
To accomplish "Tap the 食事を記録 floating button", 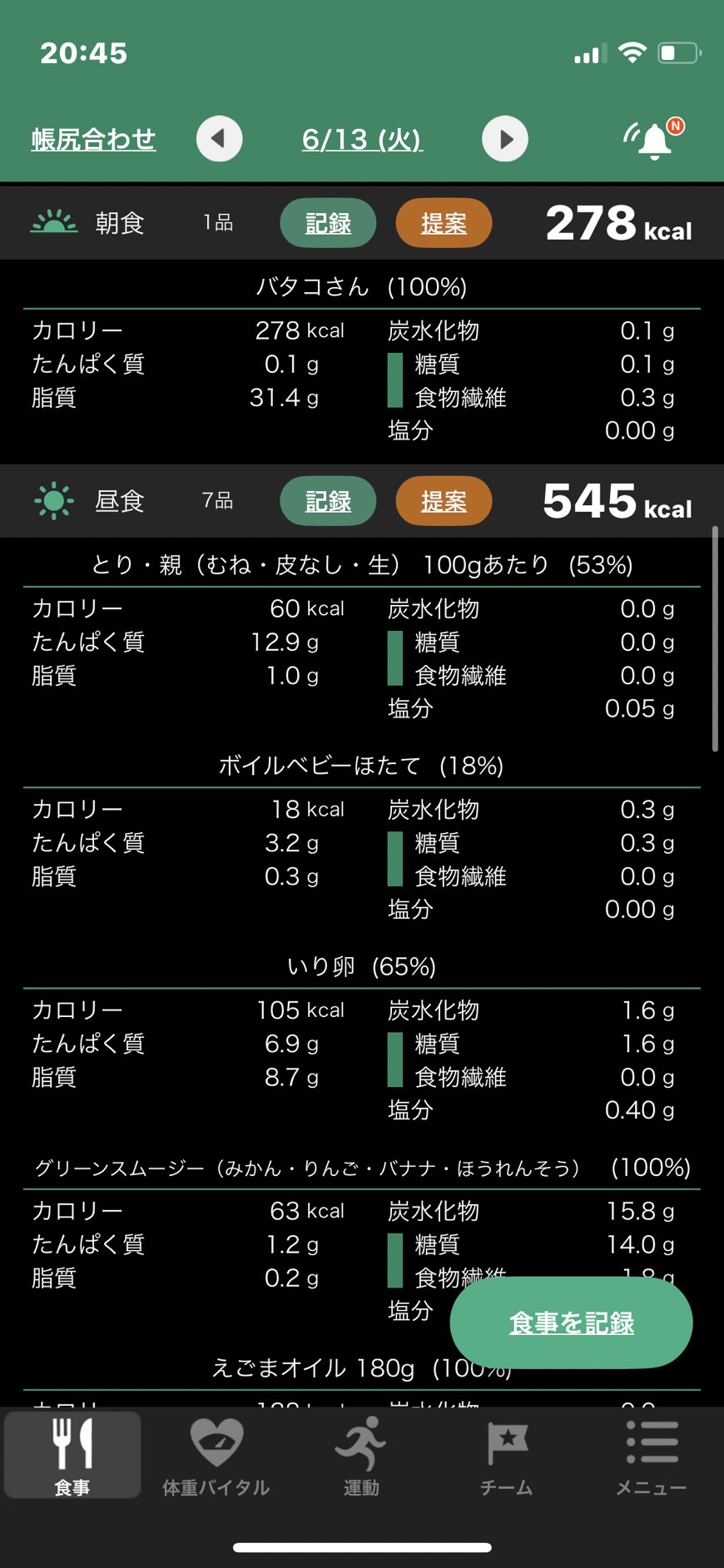I will click(x=572, y=1322).
